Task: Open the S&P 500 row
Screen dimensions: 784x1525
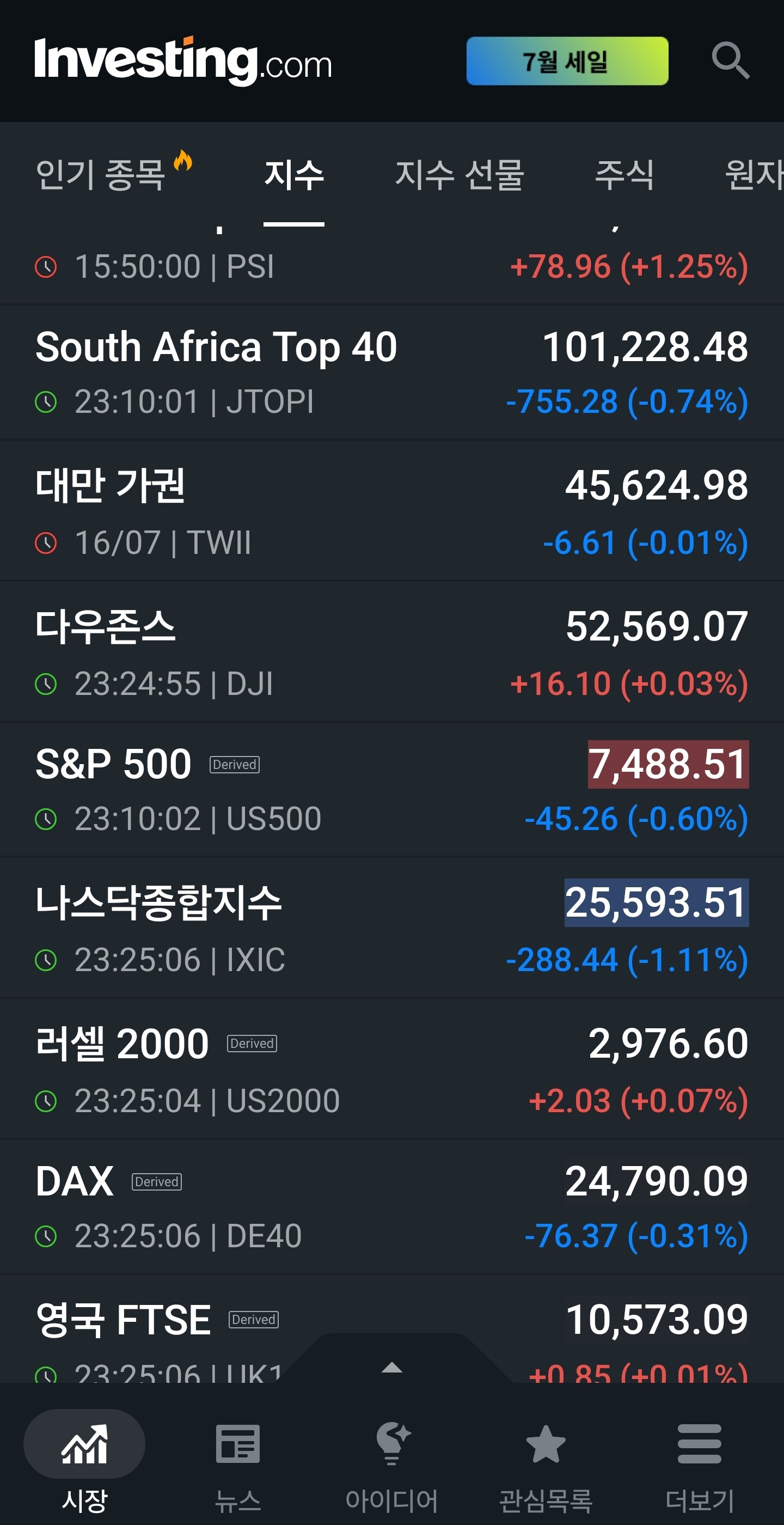Action: 391,790
